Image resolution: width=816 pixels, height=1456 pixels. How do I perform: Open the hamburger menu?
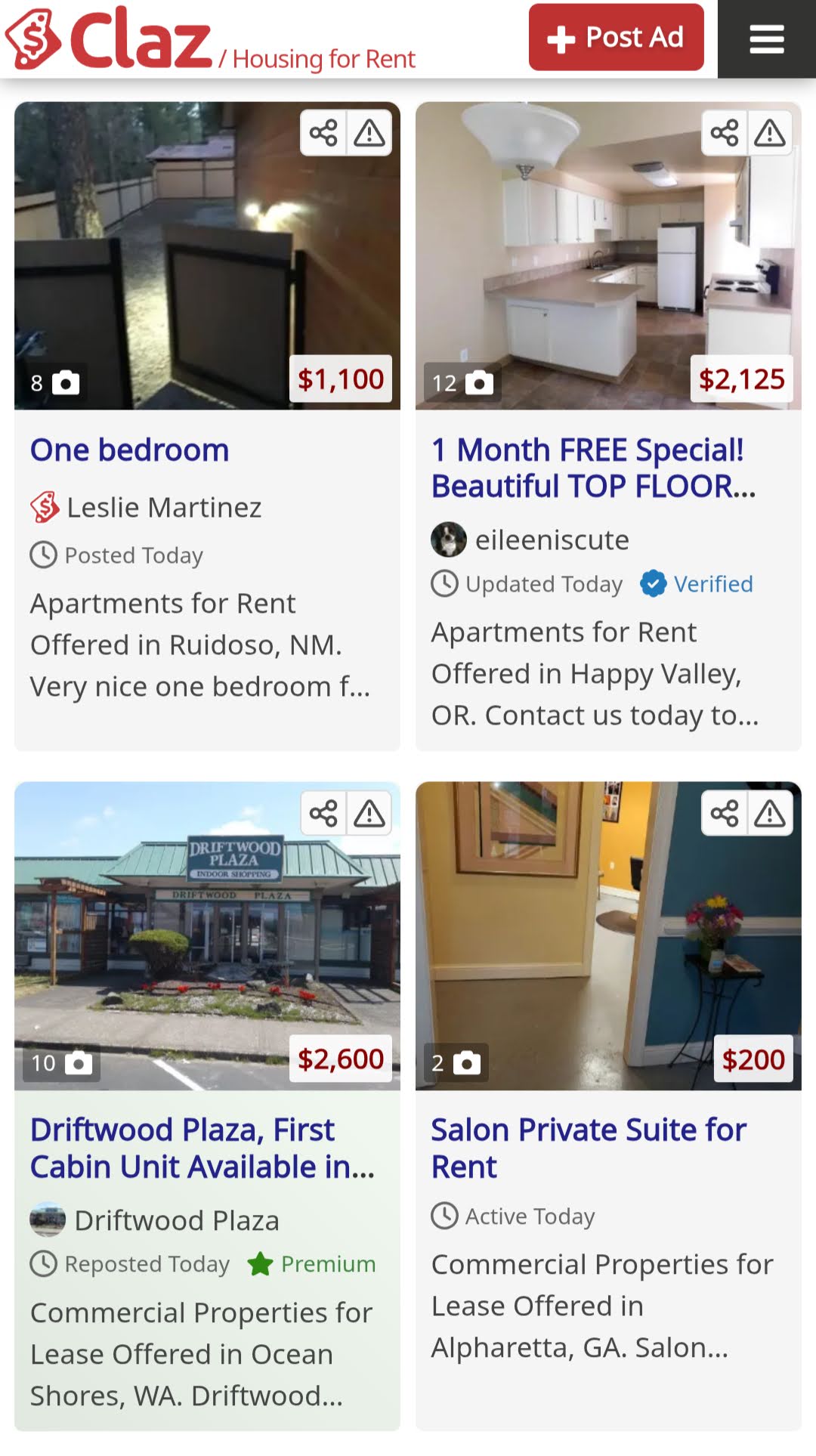[766, 39]
